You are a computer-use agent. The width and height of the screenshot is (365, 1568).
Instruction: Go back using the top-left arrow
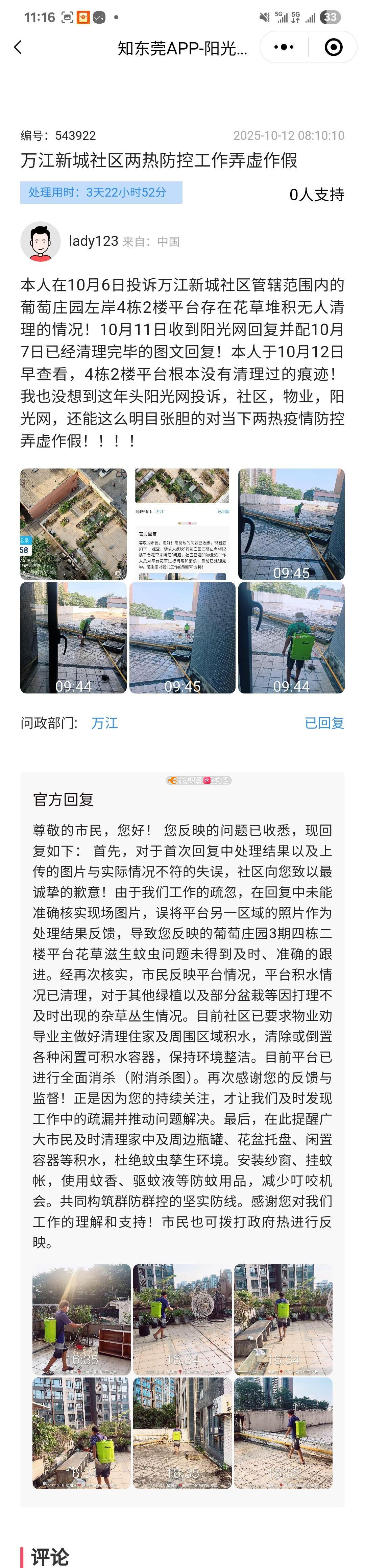tap(18, 48)
